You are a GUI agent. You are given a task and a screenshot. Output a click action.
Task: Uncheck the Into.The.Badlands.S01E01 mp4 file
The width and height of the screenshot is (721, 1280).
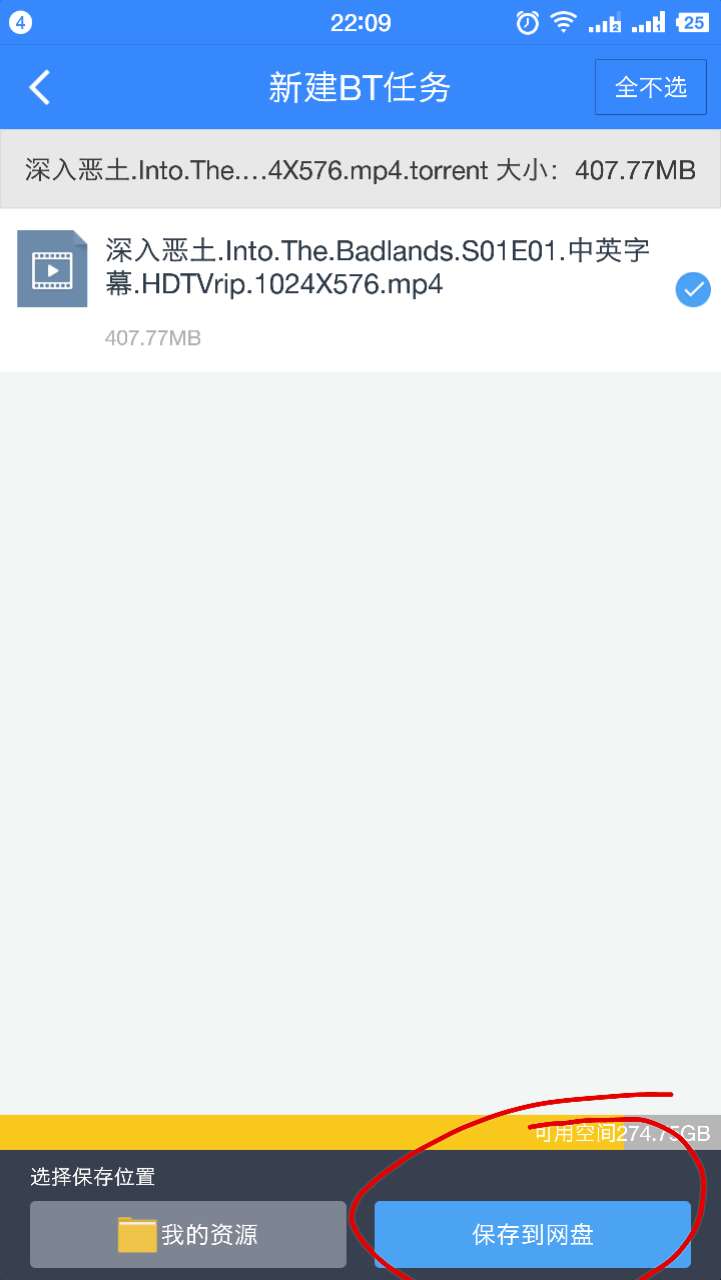(692, 290)
